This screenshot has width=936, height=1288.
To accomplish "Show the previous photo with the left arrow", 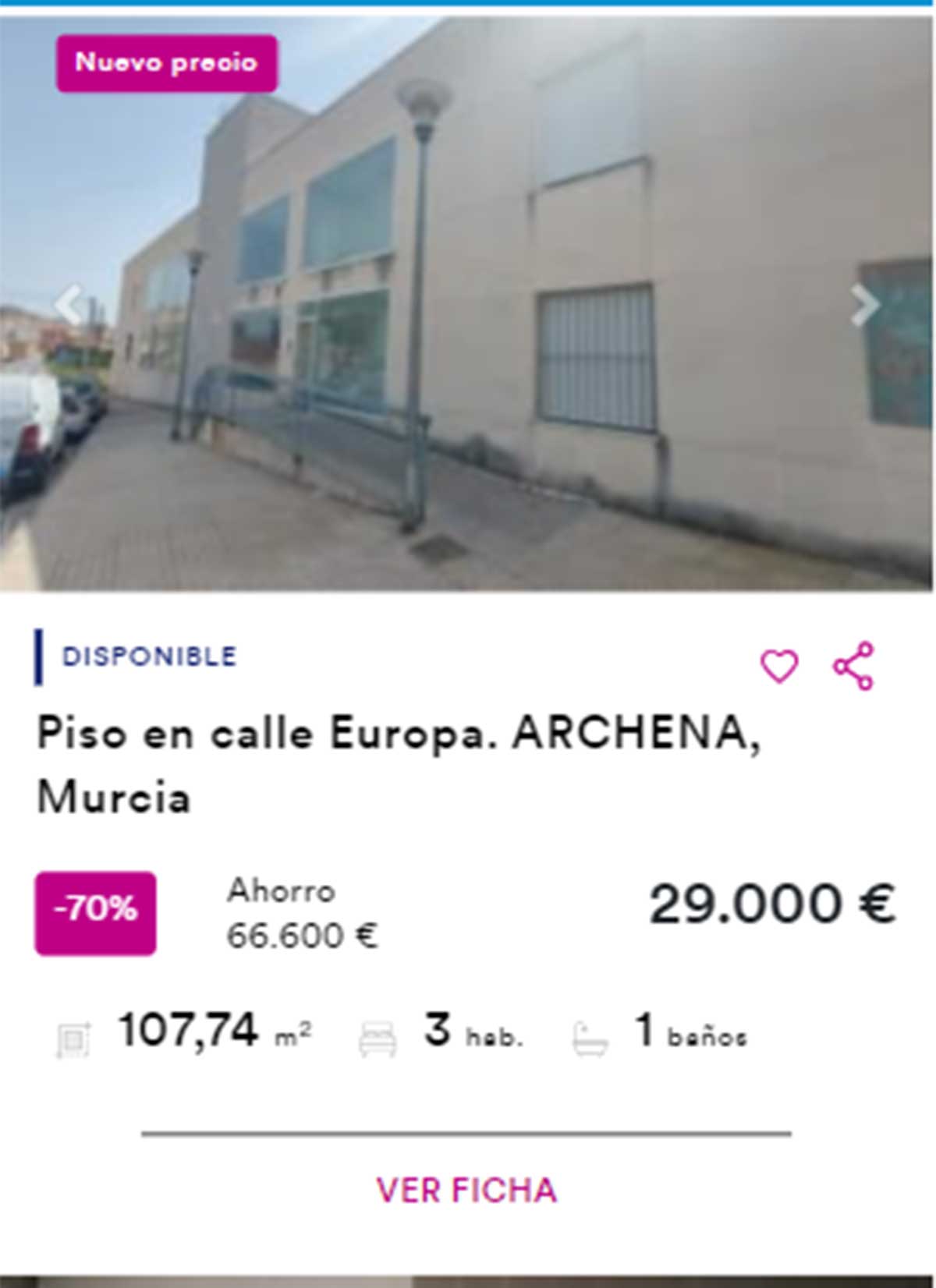I will click(70, 304).
